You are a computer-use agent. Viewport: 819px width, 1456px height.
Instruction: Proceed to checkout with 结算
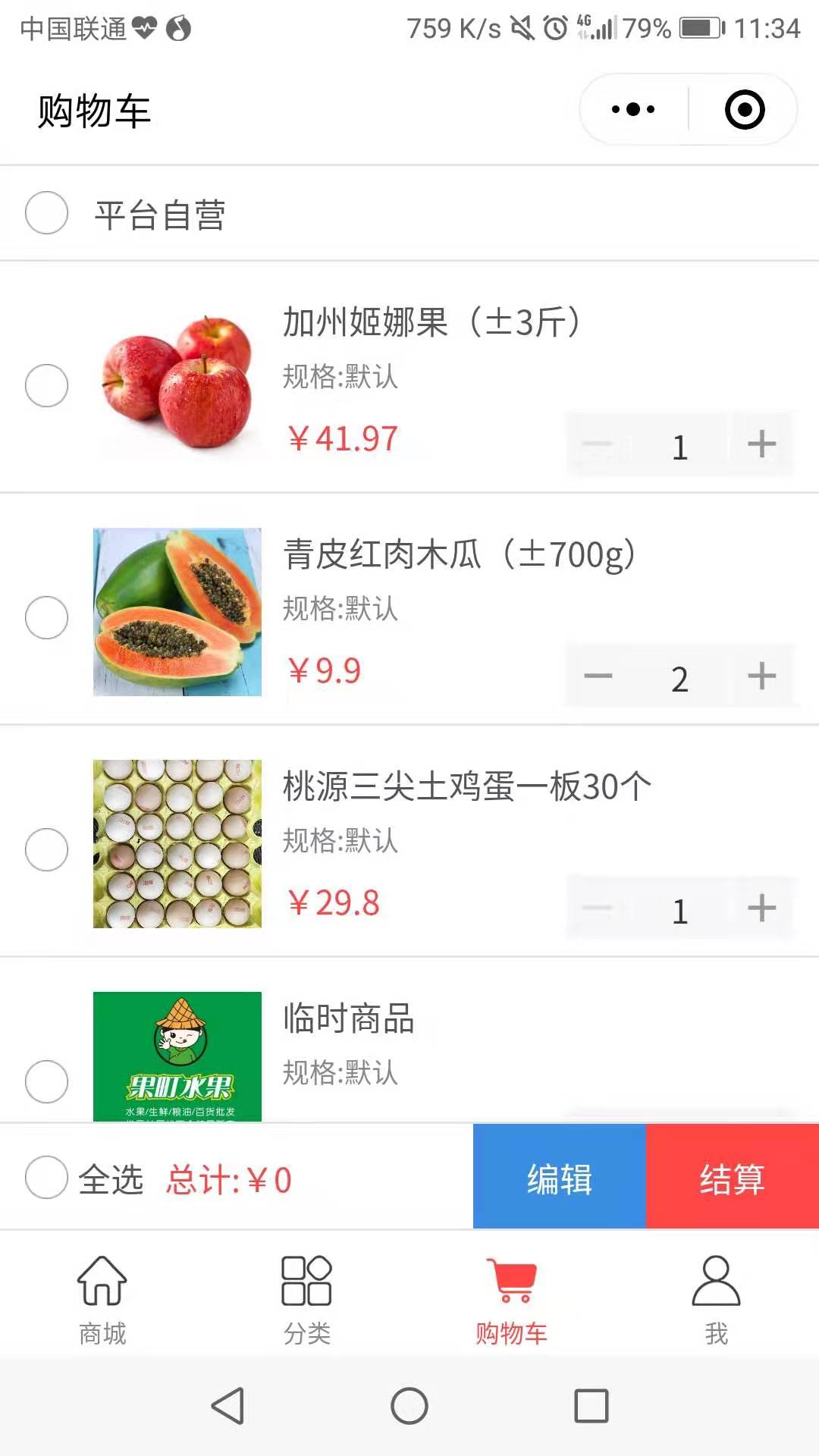[x=733, y=1177]
